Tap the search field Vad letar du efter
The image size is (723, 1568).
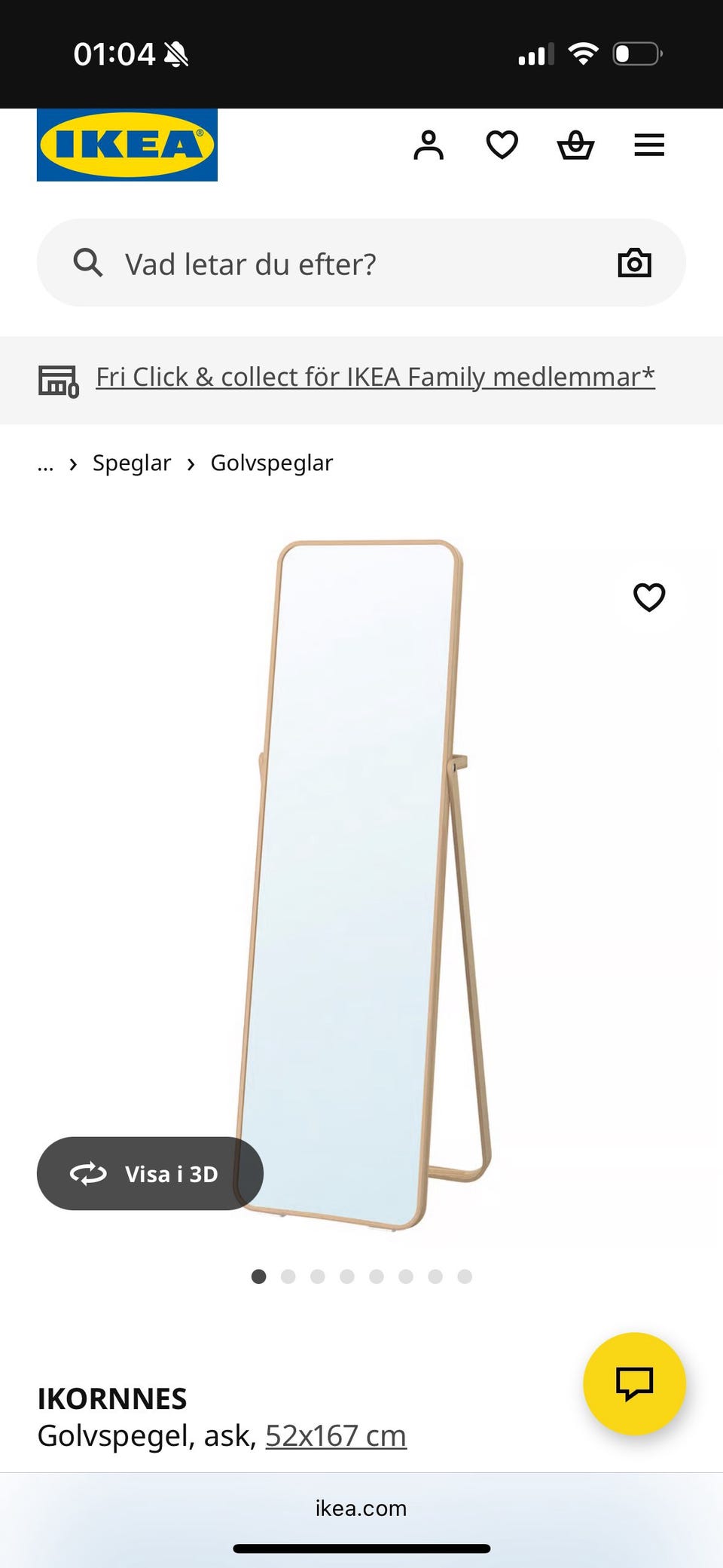click(x=301, y=263)
